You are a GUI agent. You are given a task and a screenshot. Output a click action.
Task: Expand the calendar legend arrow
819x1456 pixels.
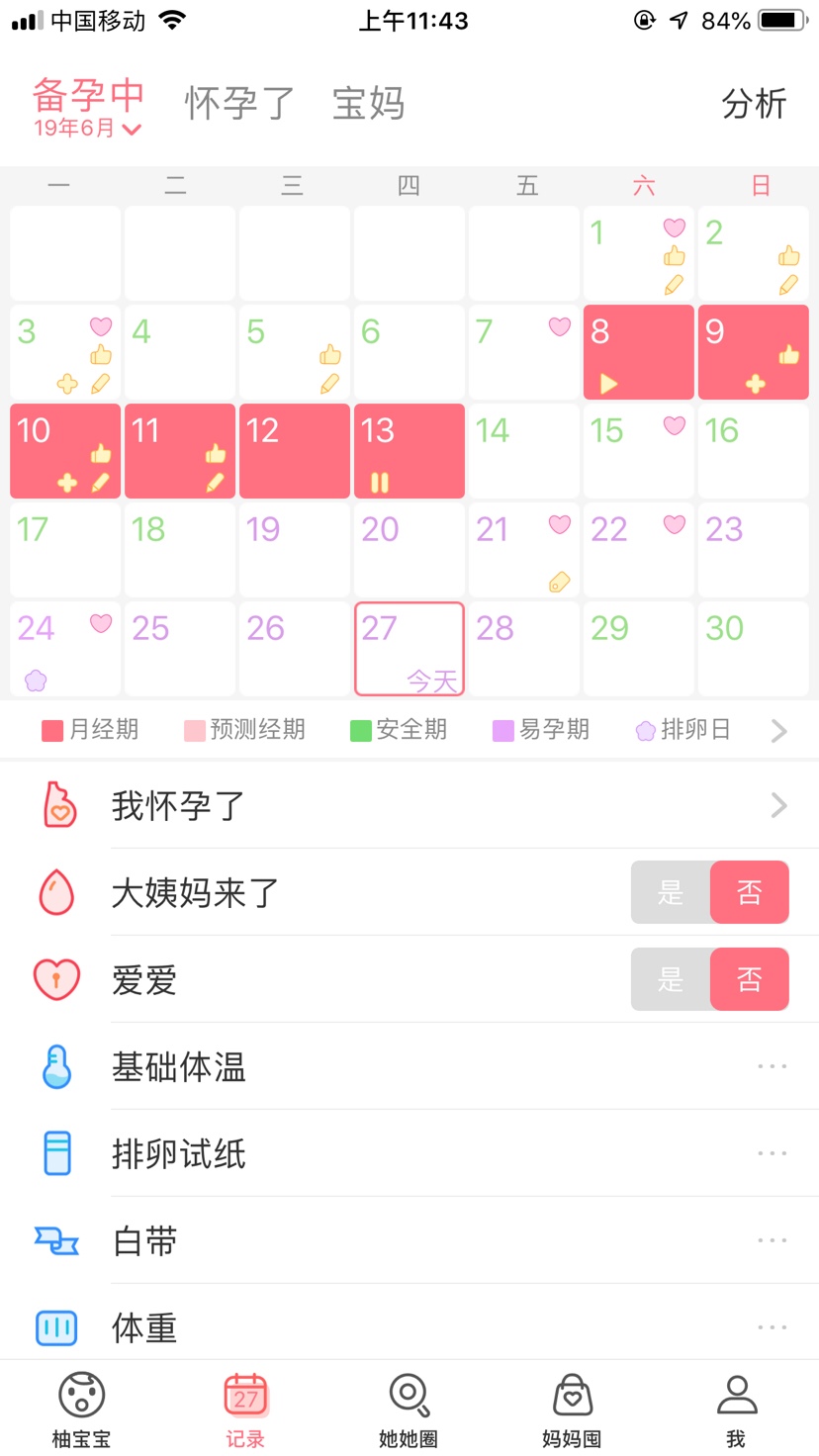tap(778, 731)
